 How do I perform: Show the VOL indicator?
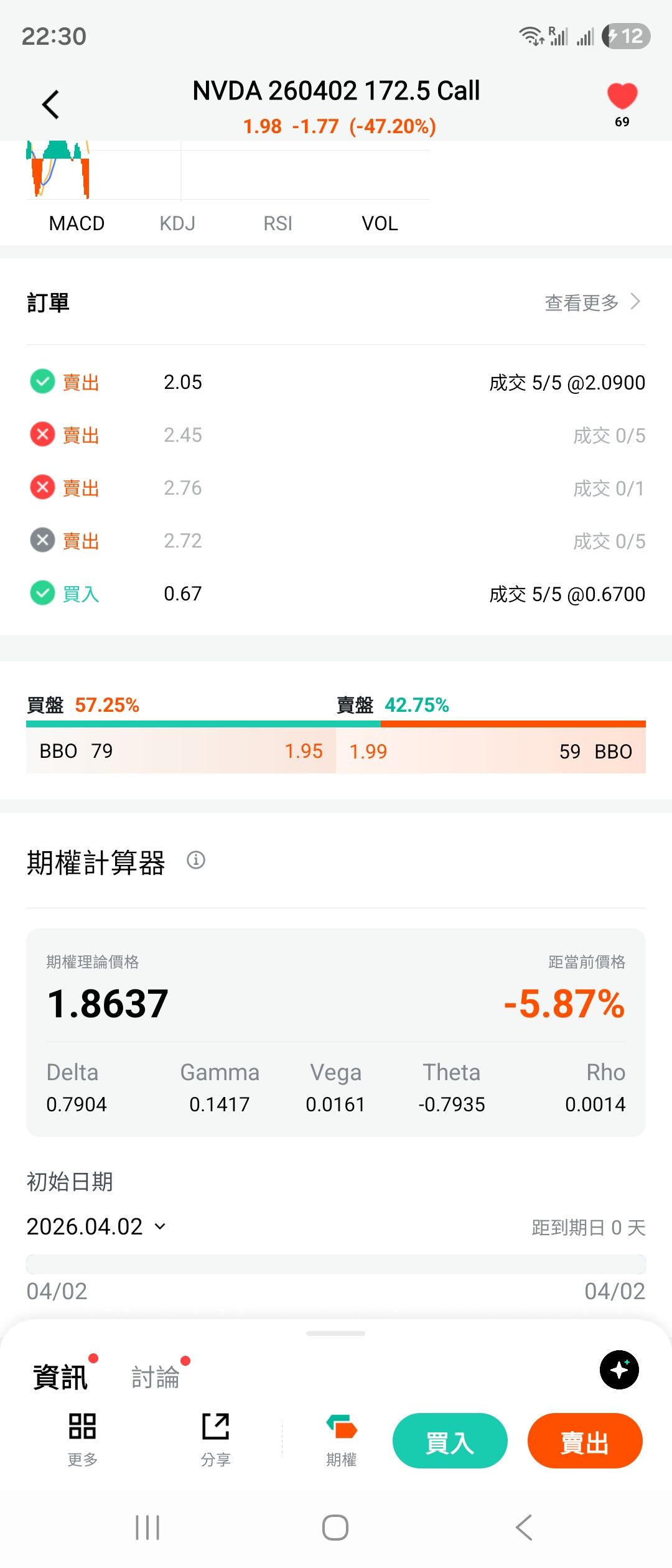380,223
